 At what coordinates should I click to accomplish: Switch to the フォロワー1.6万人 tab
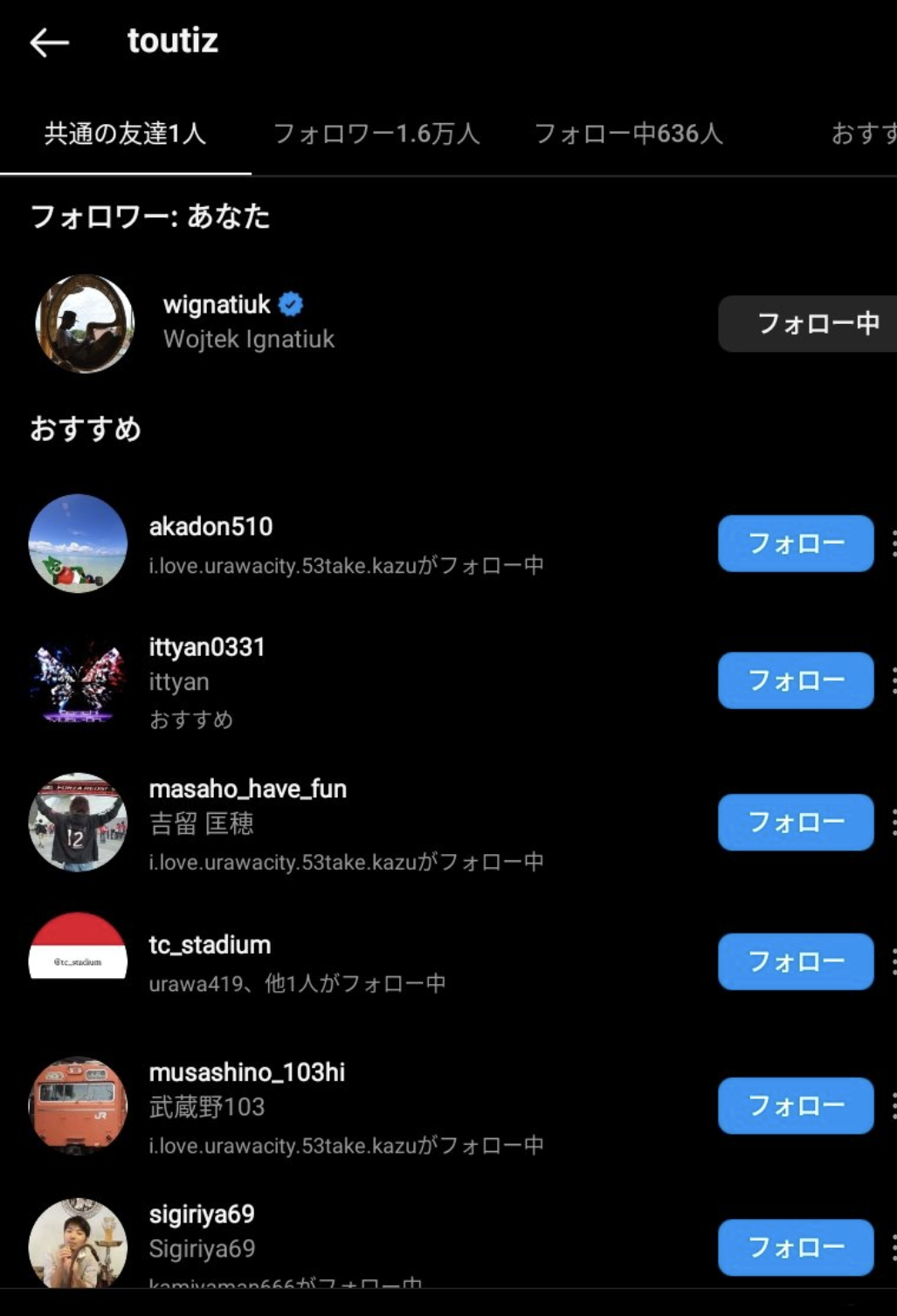(376, 134)
